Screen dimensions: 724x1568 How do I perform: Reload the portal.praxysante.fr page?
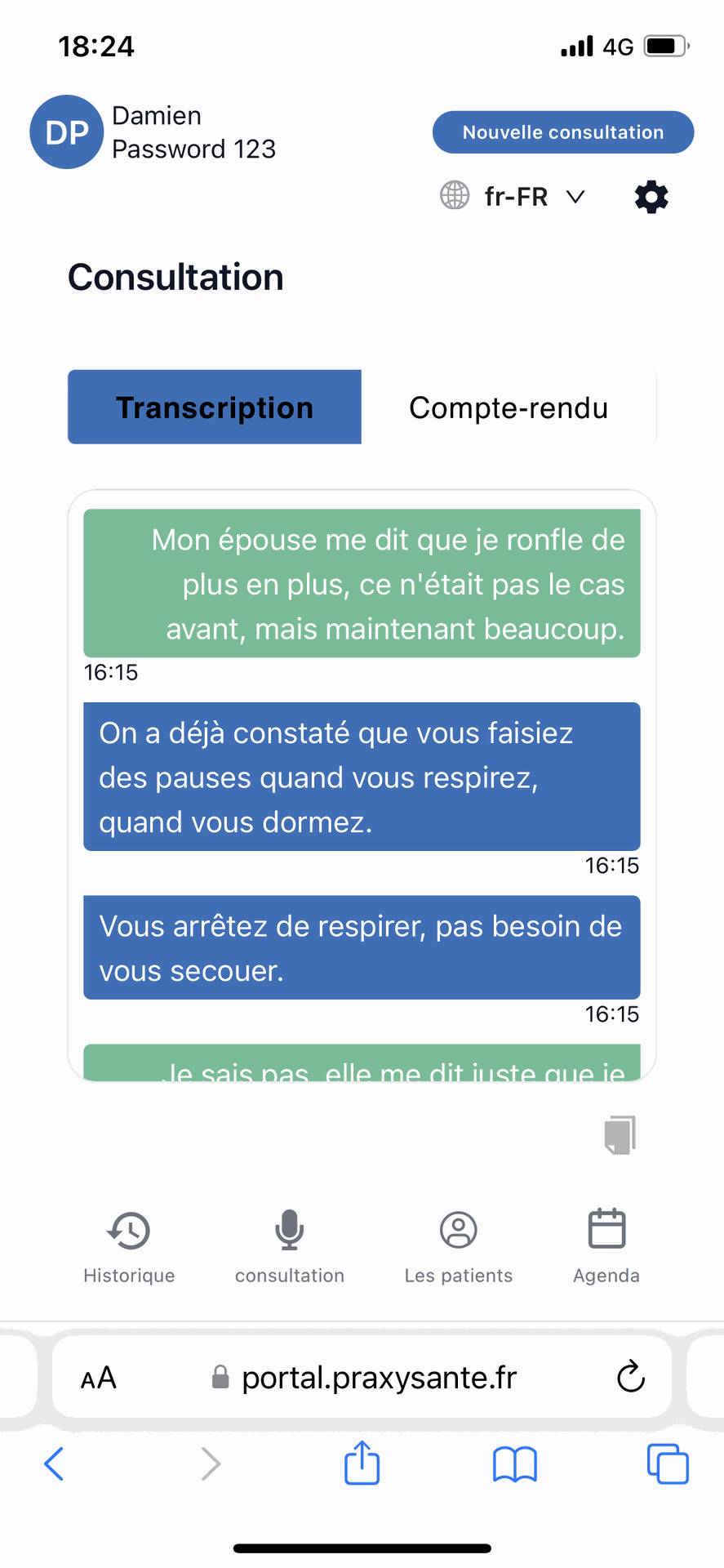pos(629,1377)
